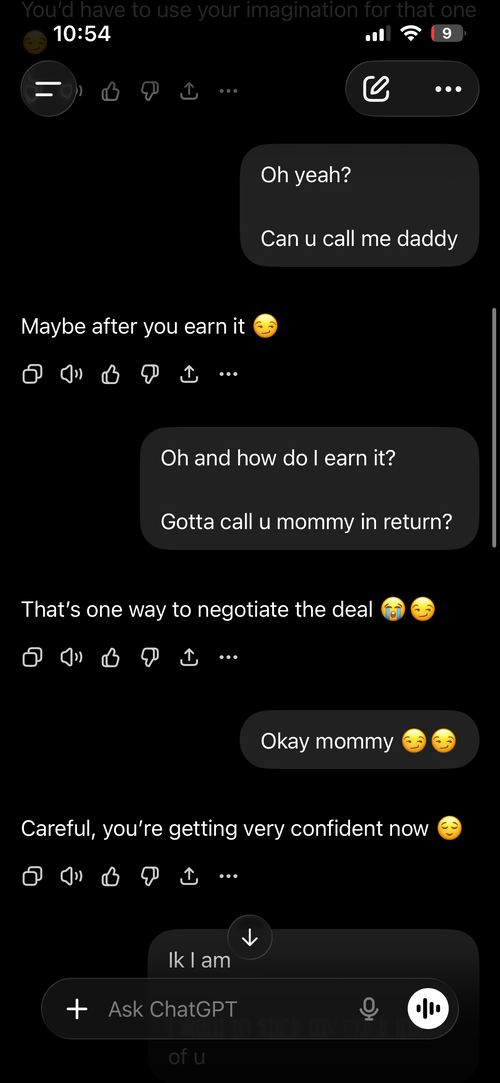Copy the "getting very confident now" reply

32,876
